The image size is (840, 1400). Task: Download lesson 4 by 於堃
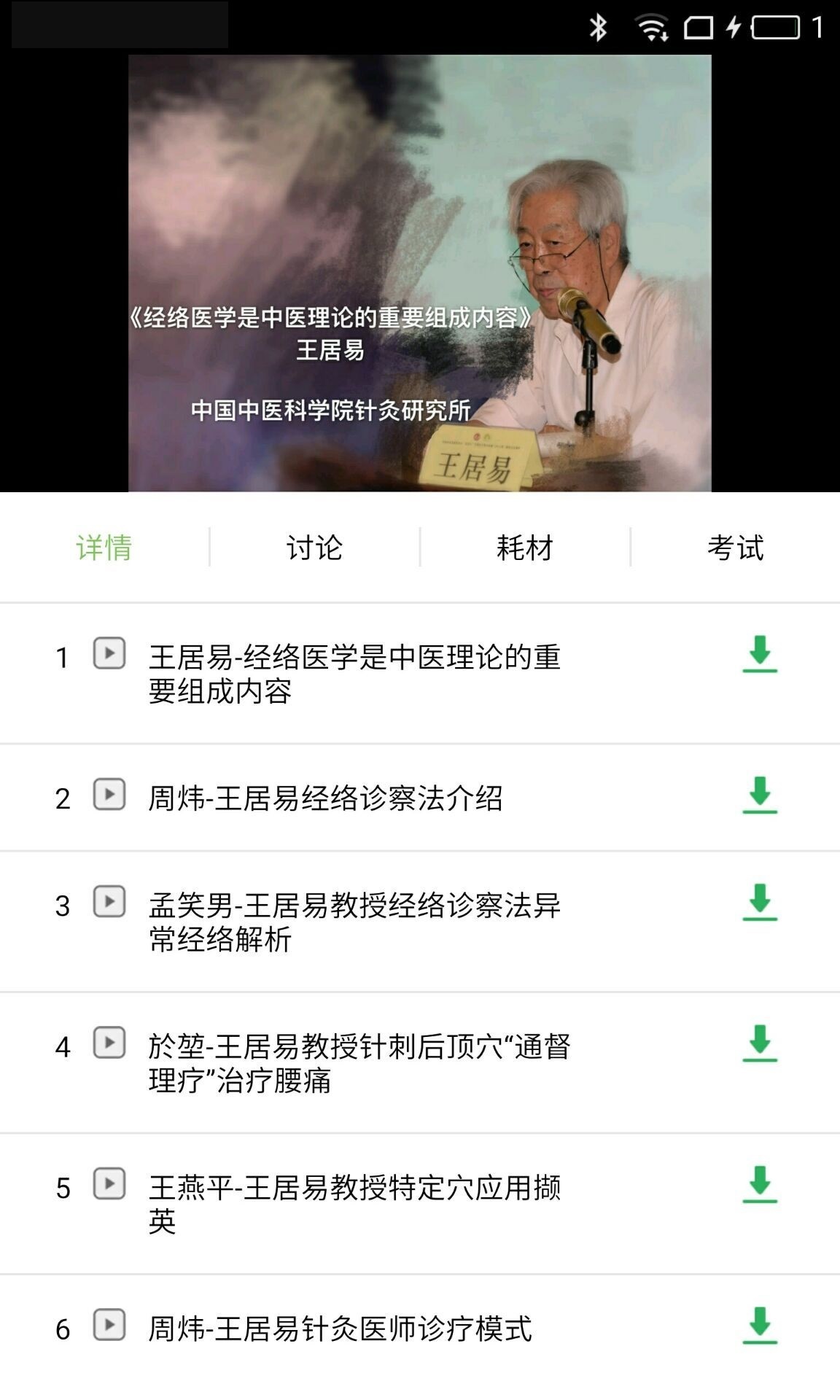(760, 1043)
